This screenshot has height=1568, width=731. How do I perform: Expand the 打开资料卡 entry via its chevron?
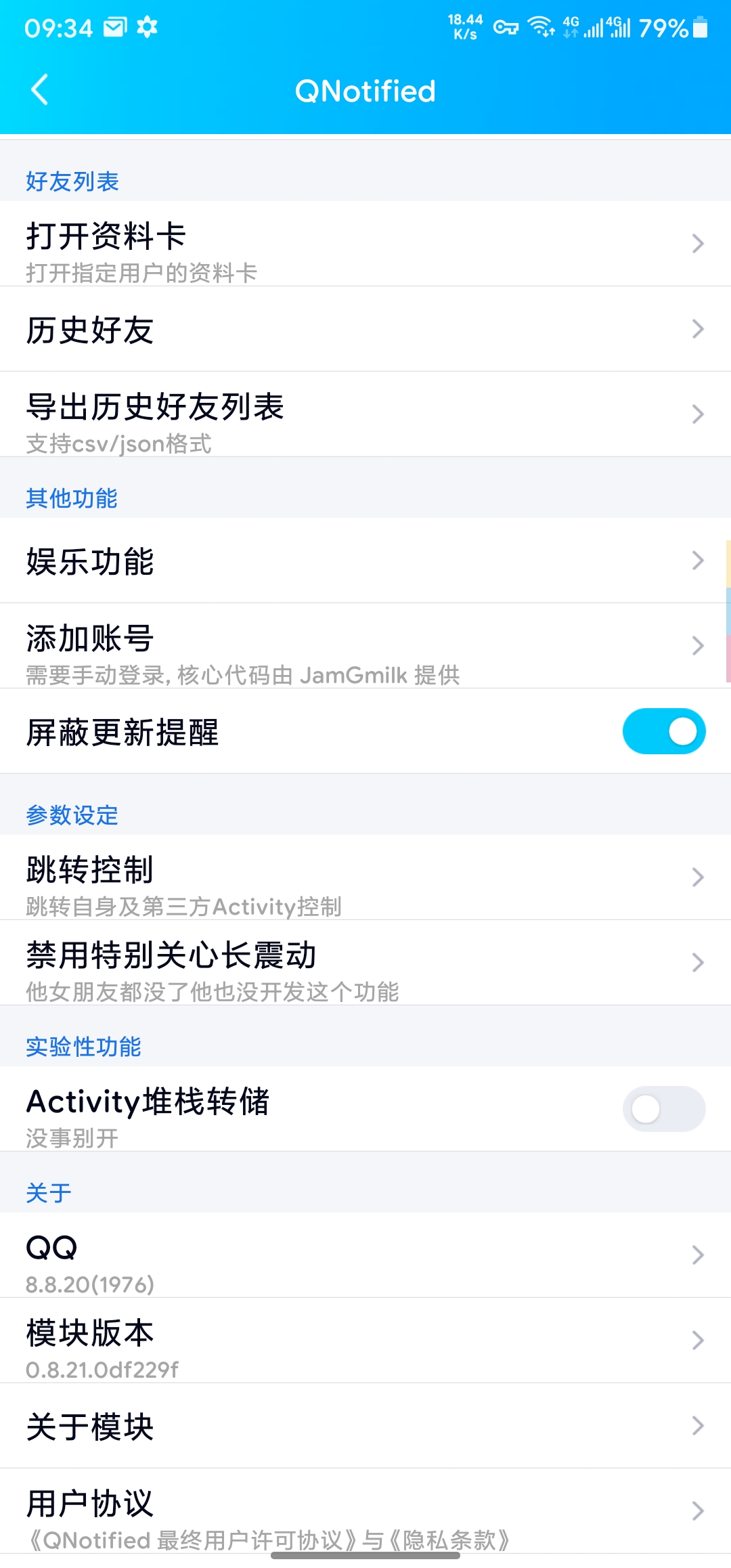pos(699,244)
